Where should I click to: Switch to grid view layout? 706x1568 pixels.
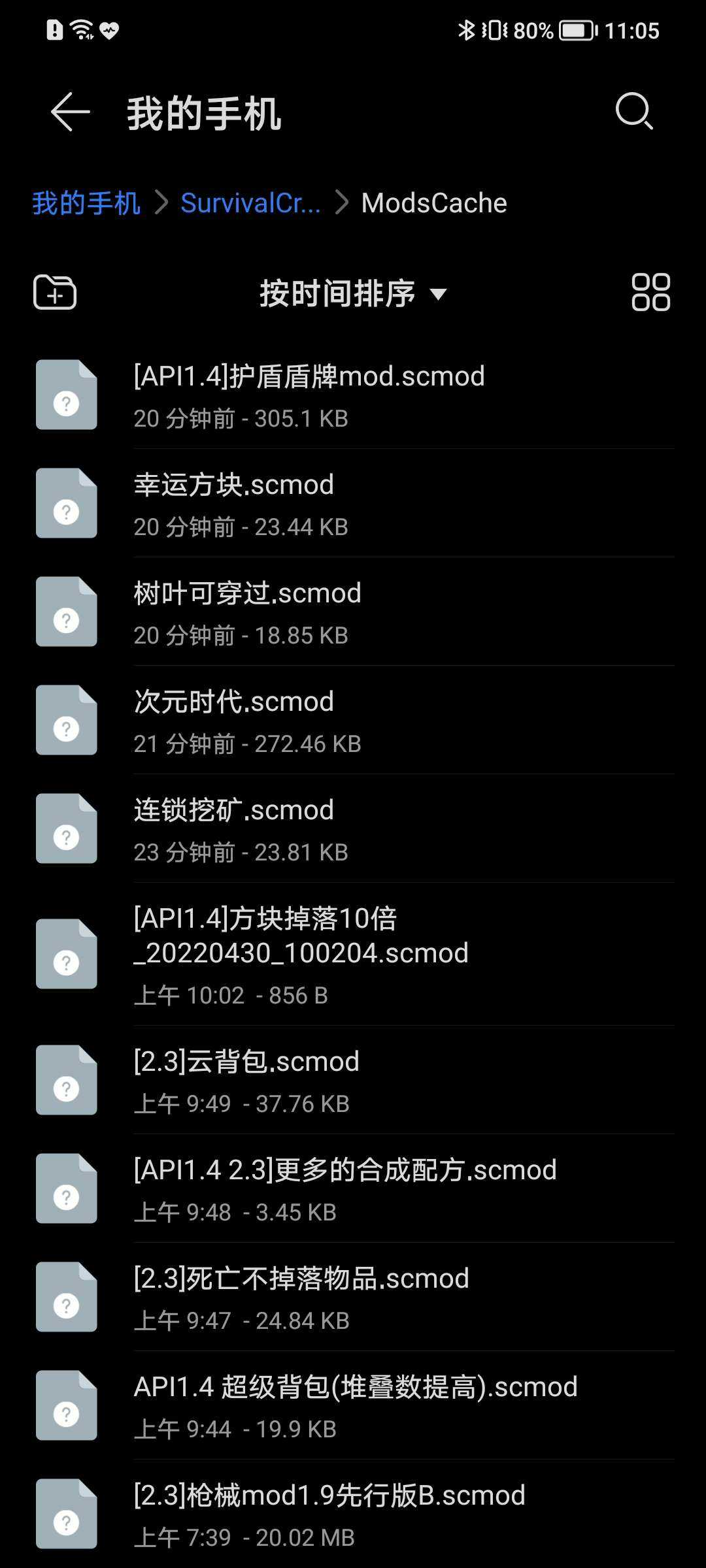click(x=650, y=292)
